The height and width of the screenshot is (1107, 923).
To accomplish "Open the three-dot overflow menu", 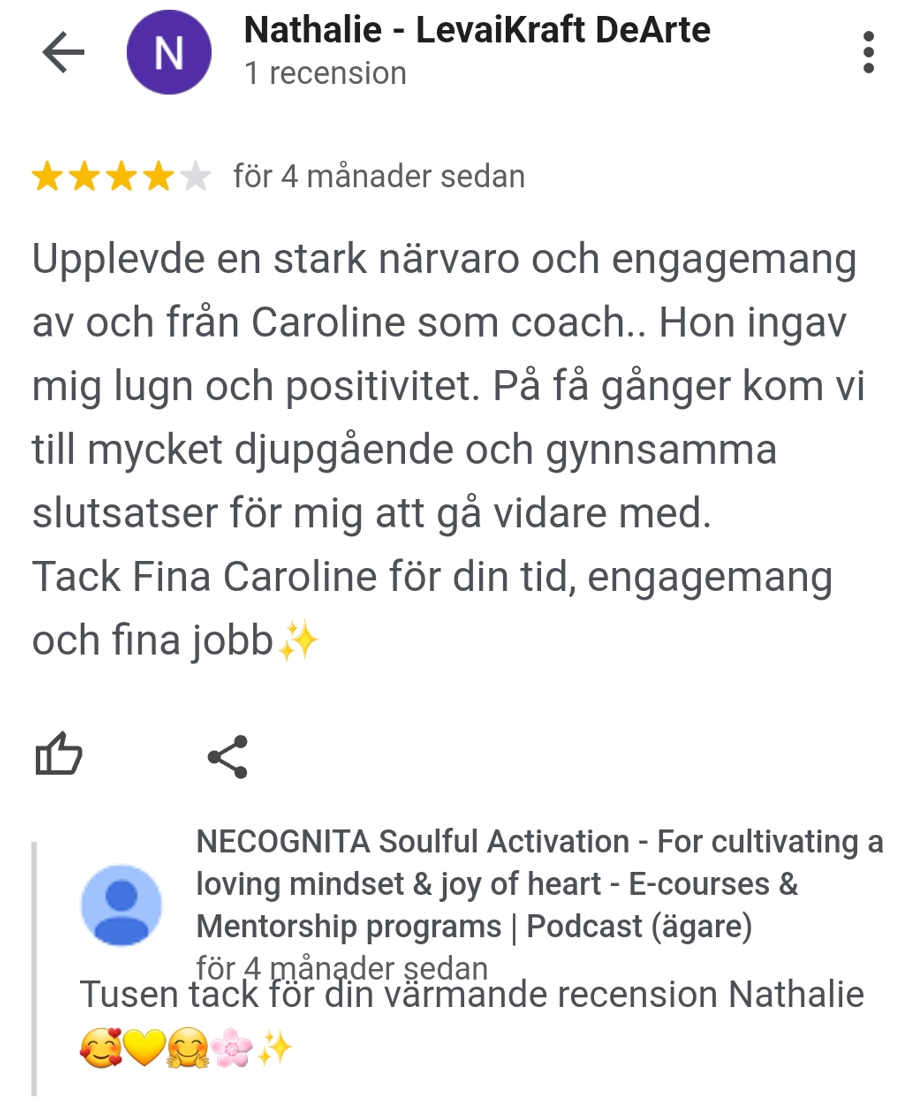I will click(868, 53).
